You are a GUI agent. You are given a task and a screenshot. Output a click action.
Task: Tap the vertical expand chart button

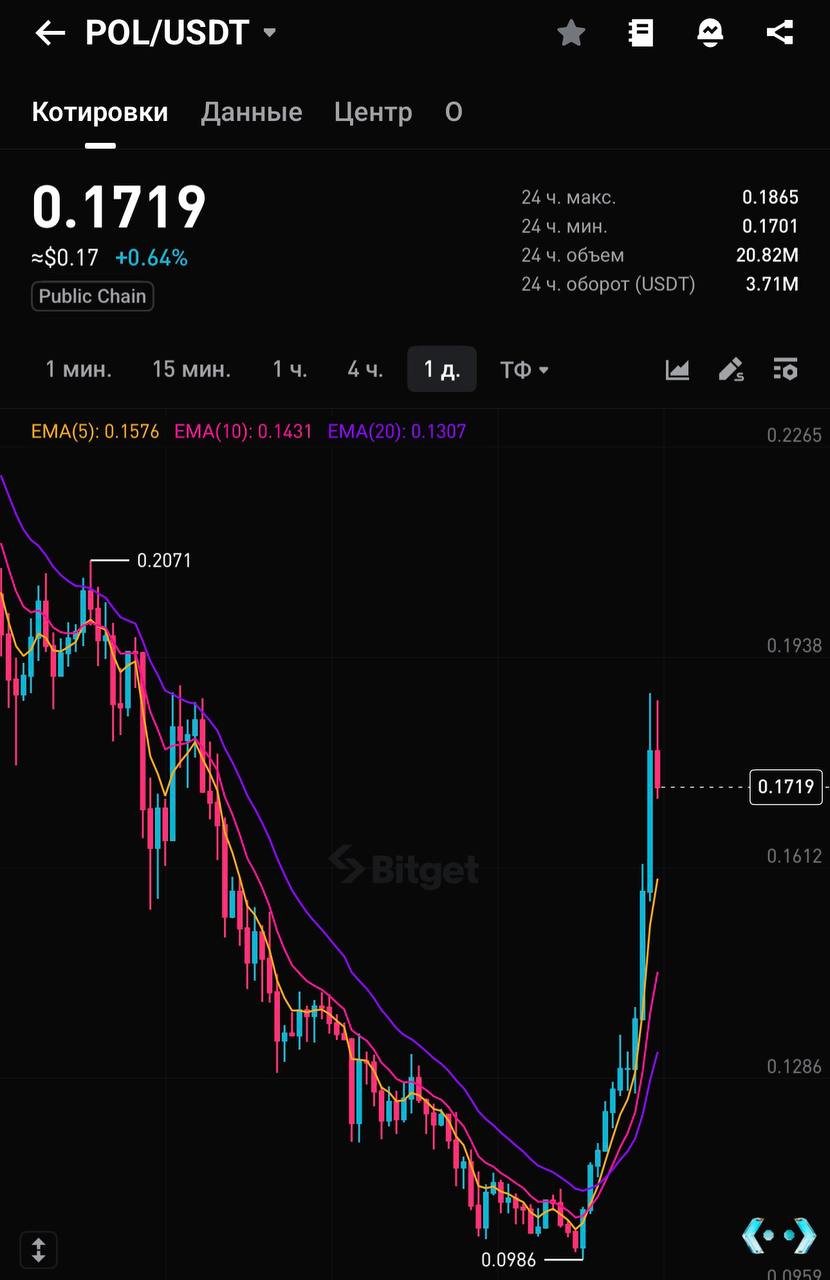38,1249
